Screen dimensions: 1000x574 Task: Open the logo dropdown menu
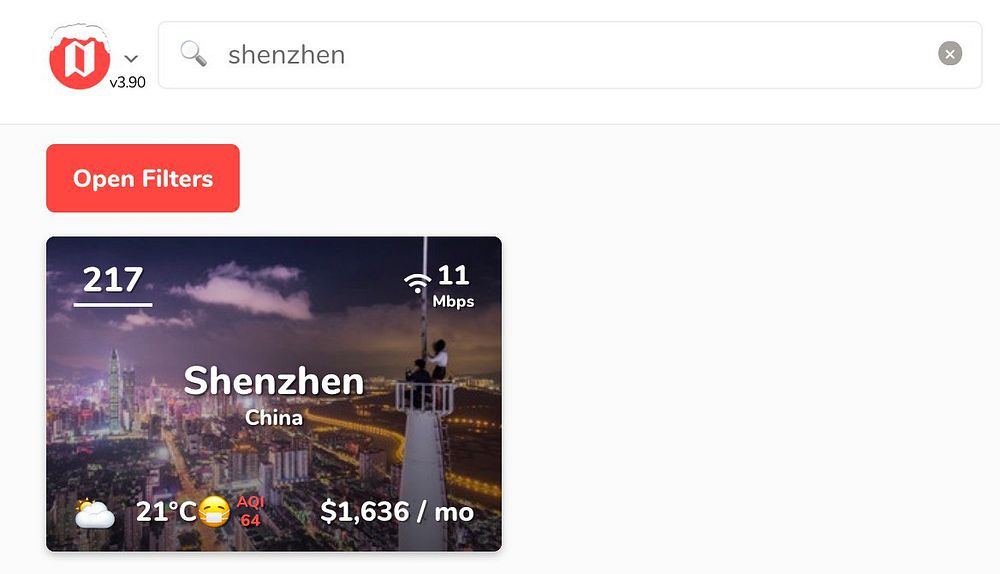(x=130, y=59)
